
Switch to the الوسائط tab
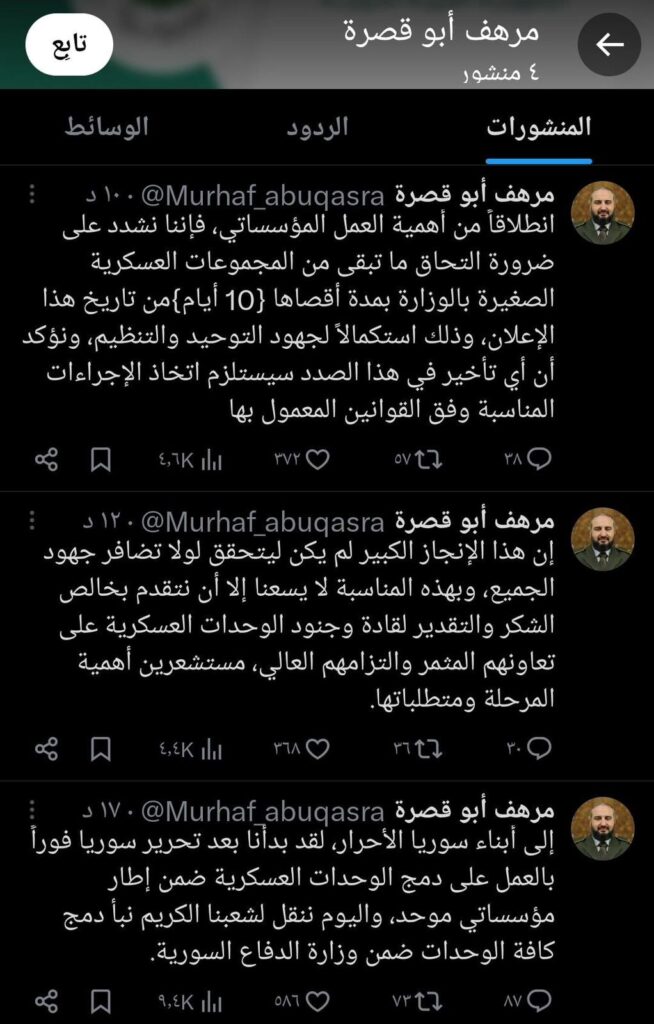pyautogui.click(x=107, y=127)
